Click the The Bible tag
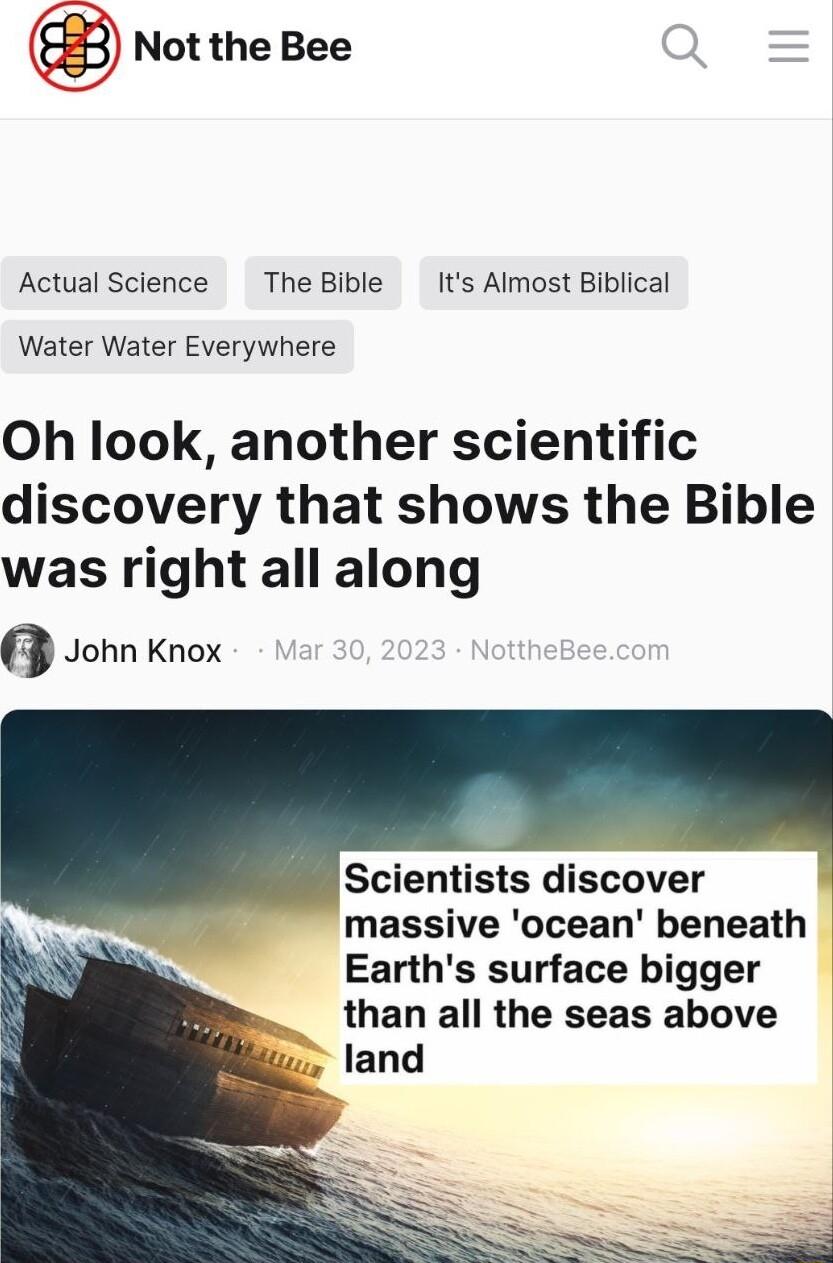 (x=322, y=283)
